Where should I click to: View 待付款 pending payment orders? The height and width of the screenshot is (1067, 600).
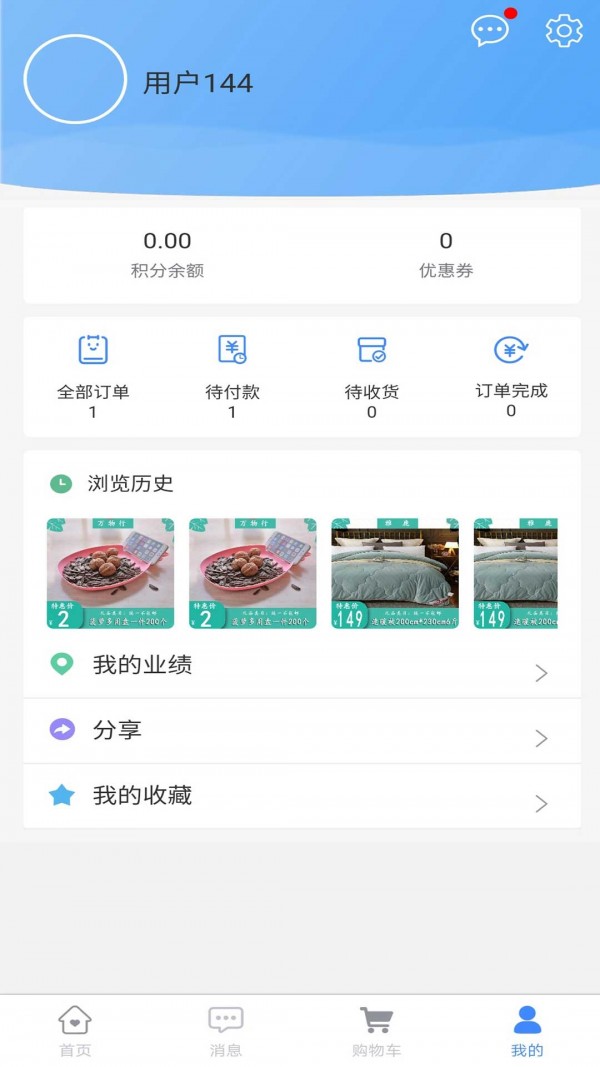(x=232, y=377)
